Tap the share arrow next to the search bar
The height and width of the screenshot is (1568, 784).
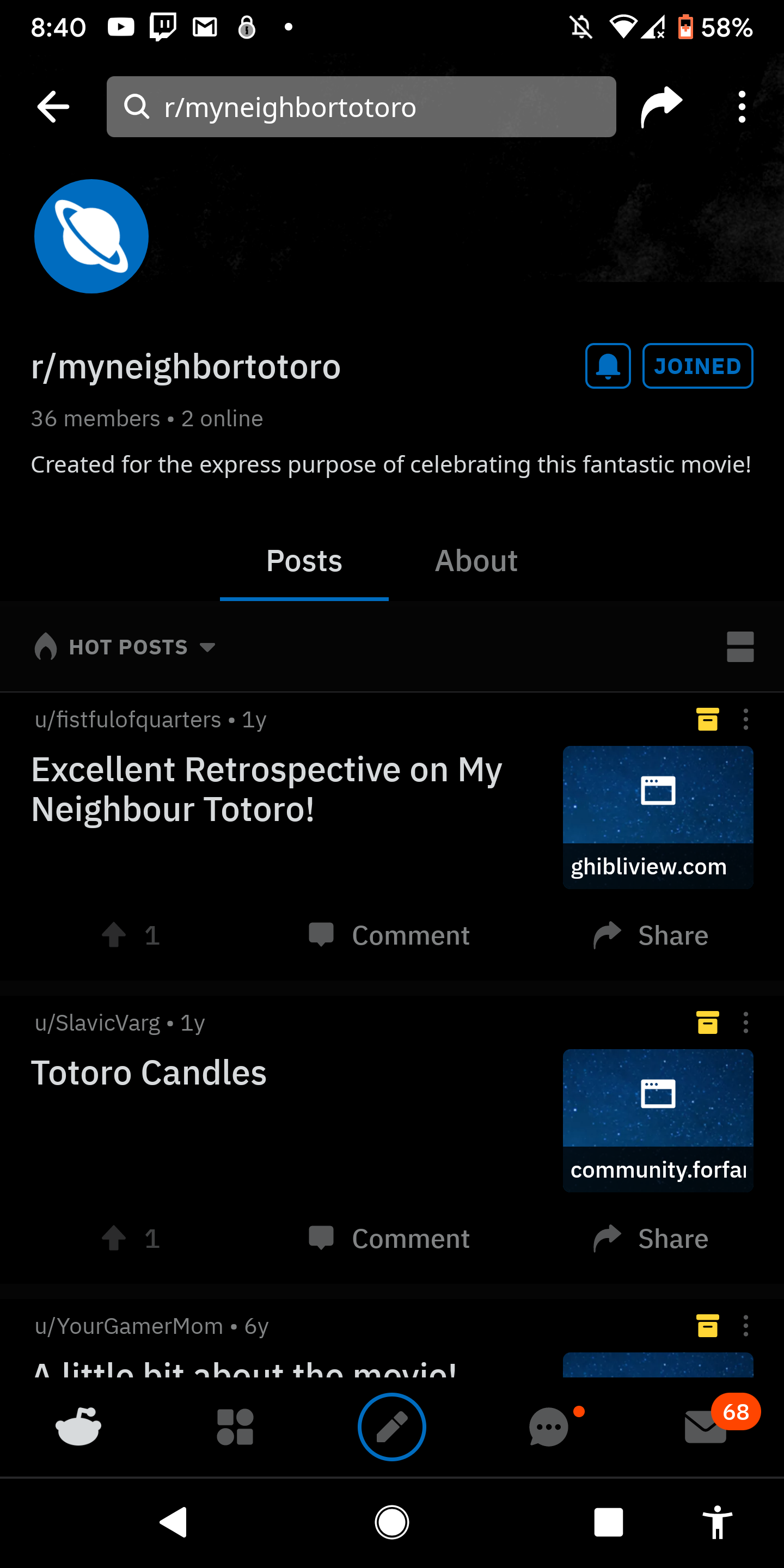(661, 106)
